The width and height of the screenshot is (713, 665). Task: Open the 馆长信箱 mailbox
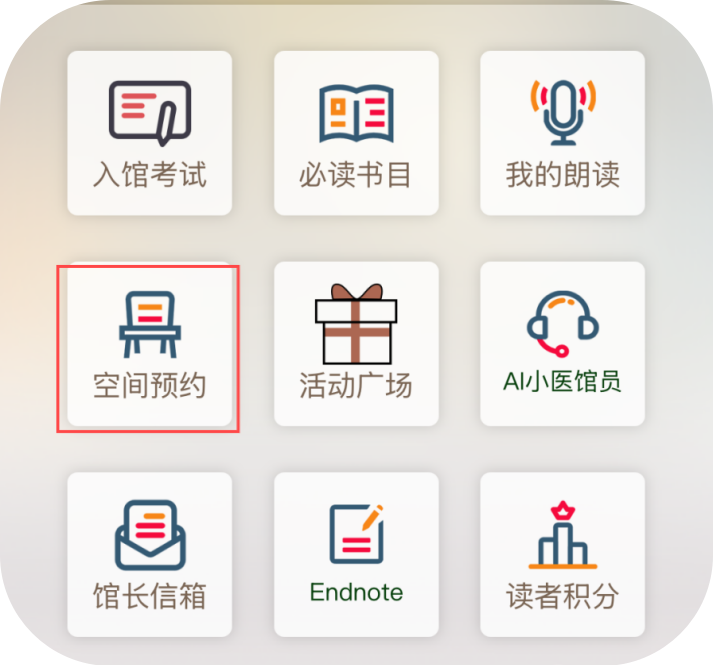149,554
